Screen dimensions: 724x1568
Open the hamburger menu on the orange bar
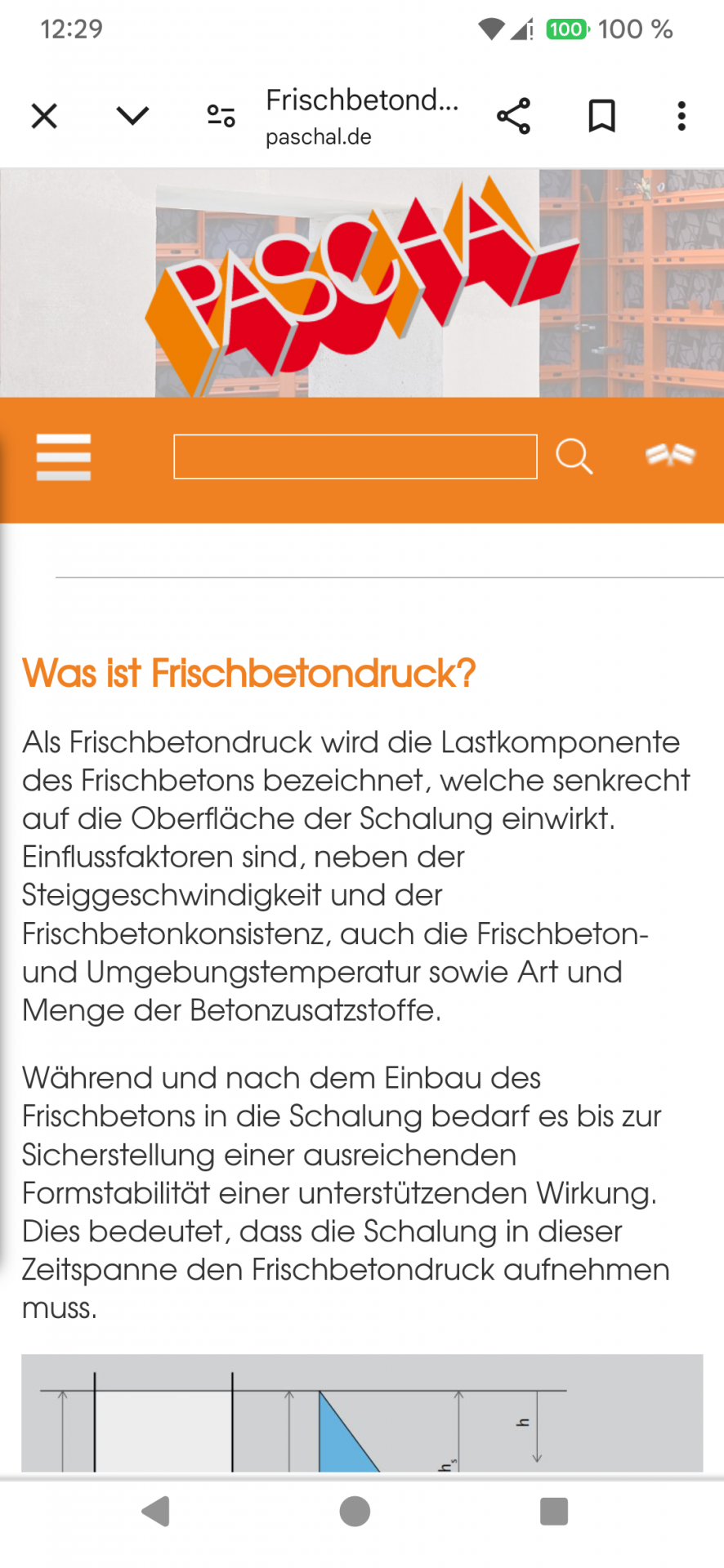pyautogui.click(x=64, y=457)
